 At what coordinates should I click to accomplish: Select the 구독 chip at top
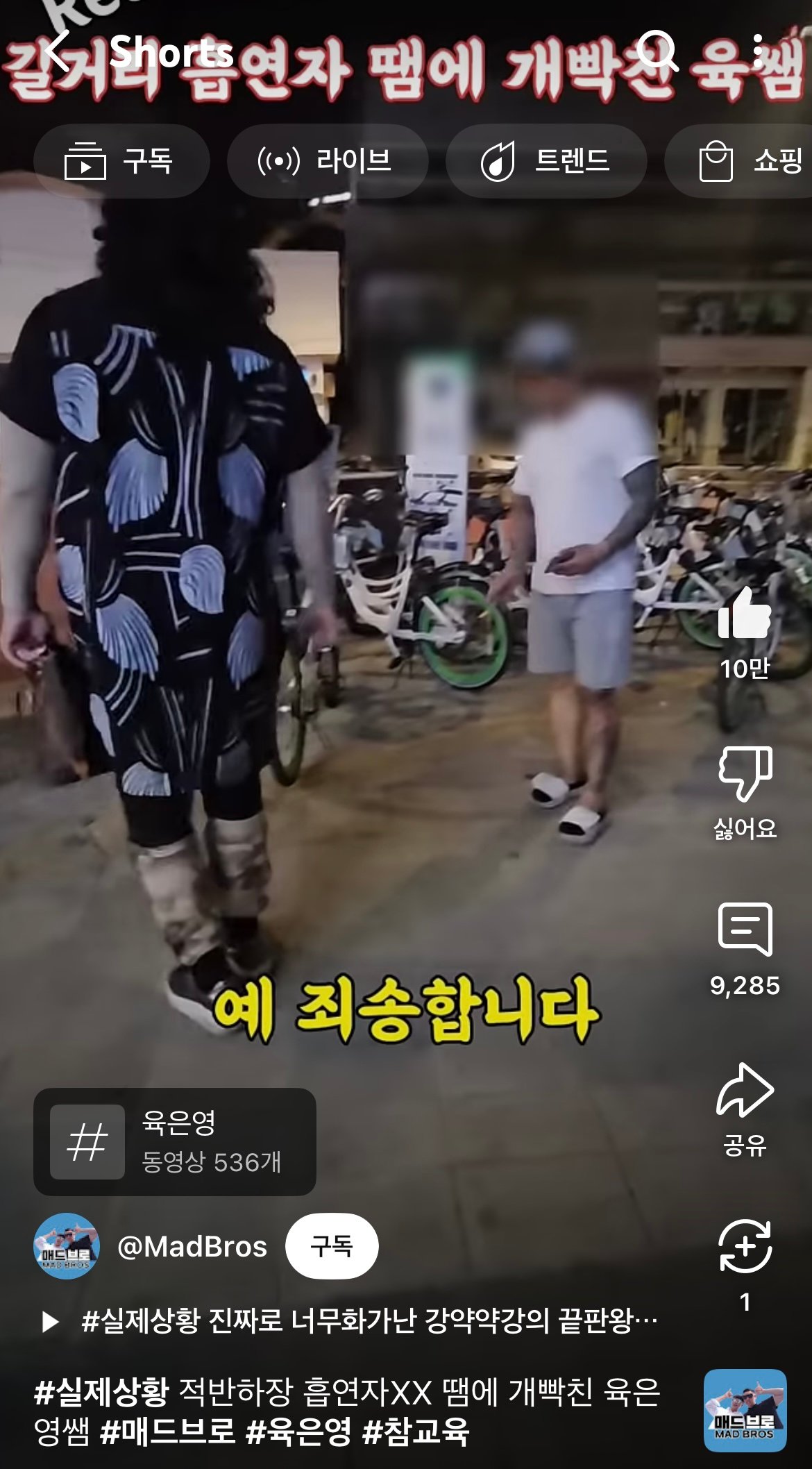121,161
